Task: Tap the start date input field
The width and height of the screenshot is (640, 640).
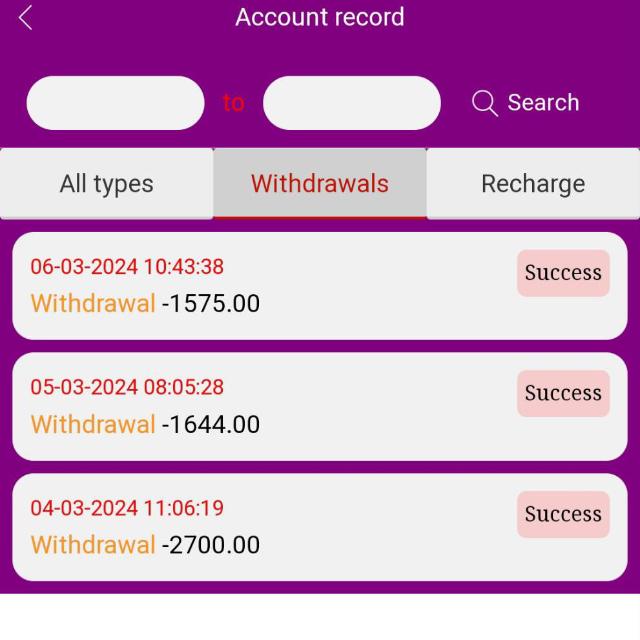Action: [115, 103]
